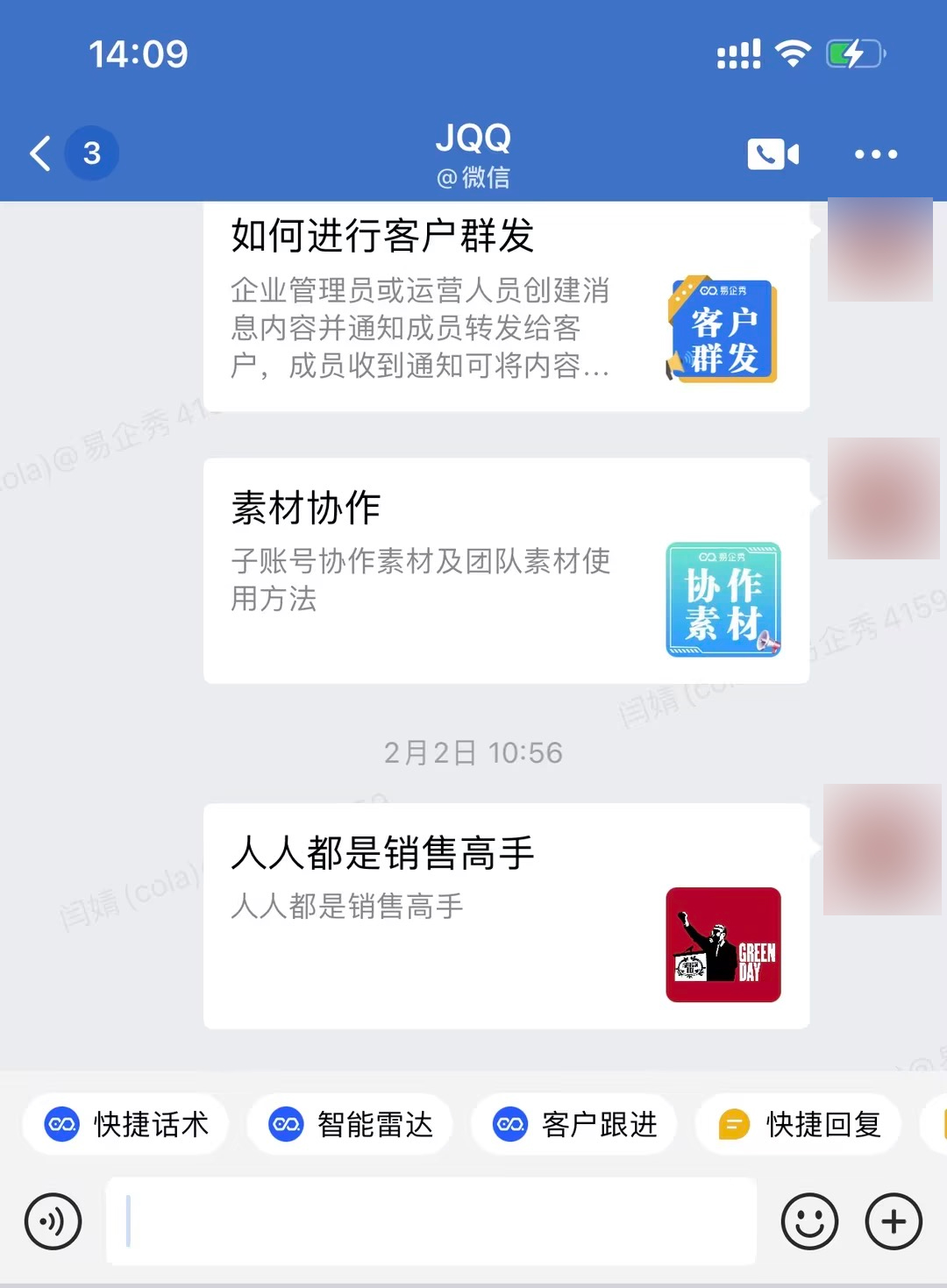Image resolution: width=947 pixels, height=1288 pixels.
Task: Tap the 快捷话术 chip
Action: coord(125,1124)
